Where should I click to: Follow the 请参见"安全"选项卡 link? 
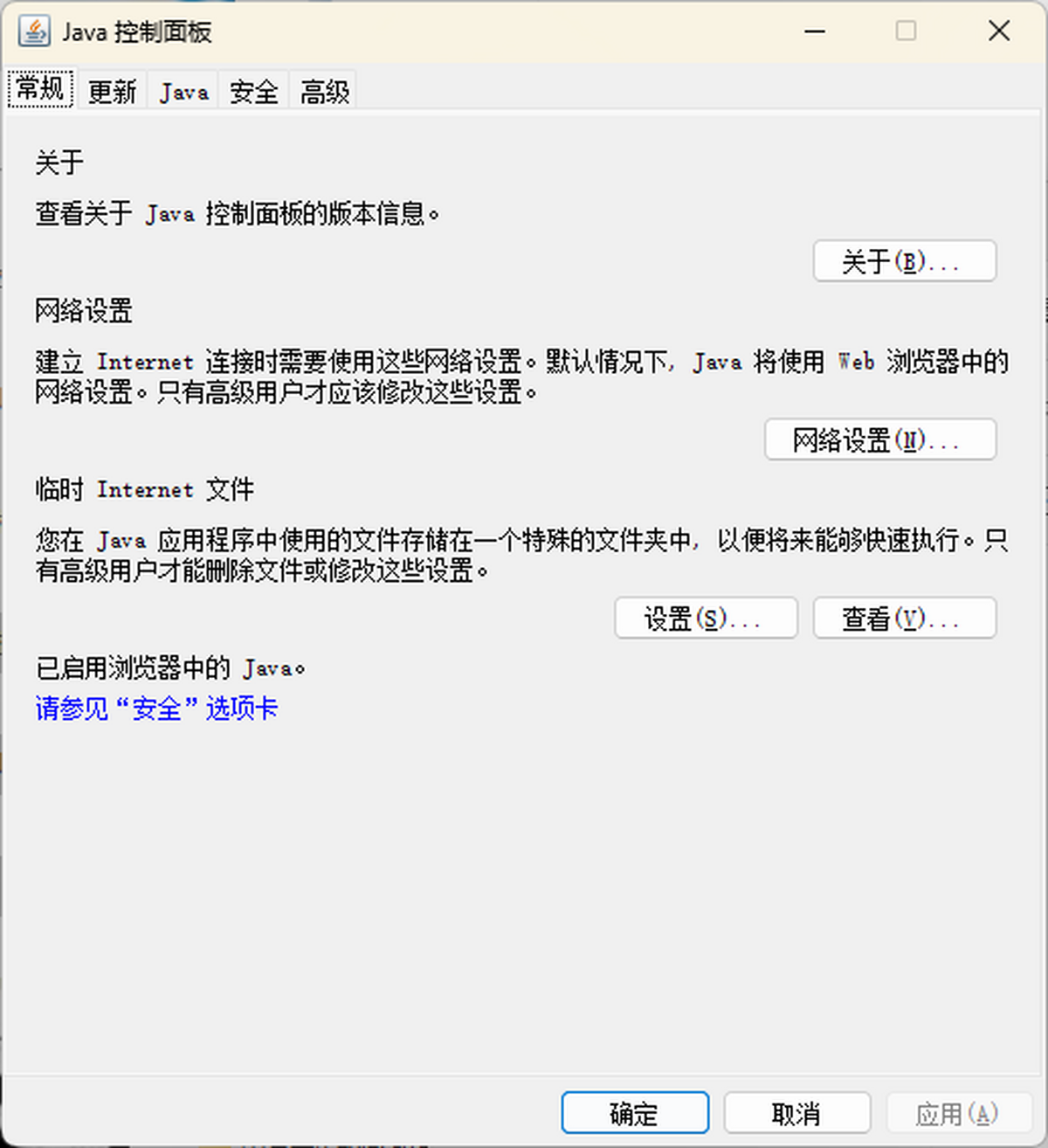coord(156,708)
